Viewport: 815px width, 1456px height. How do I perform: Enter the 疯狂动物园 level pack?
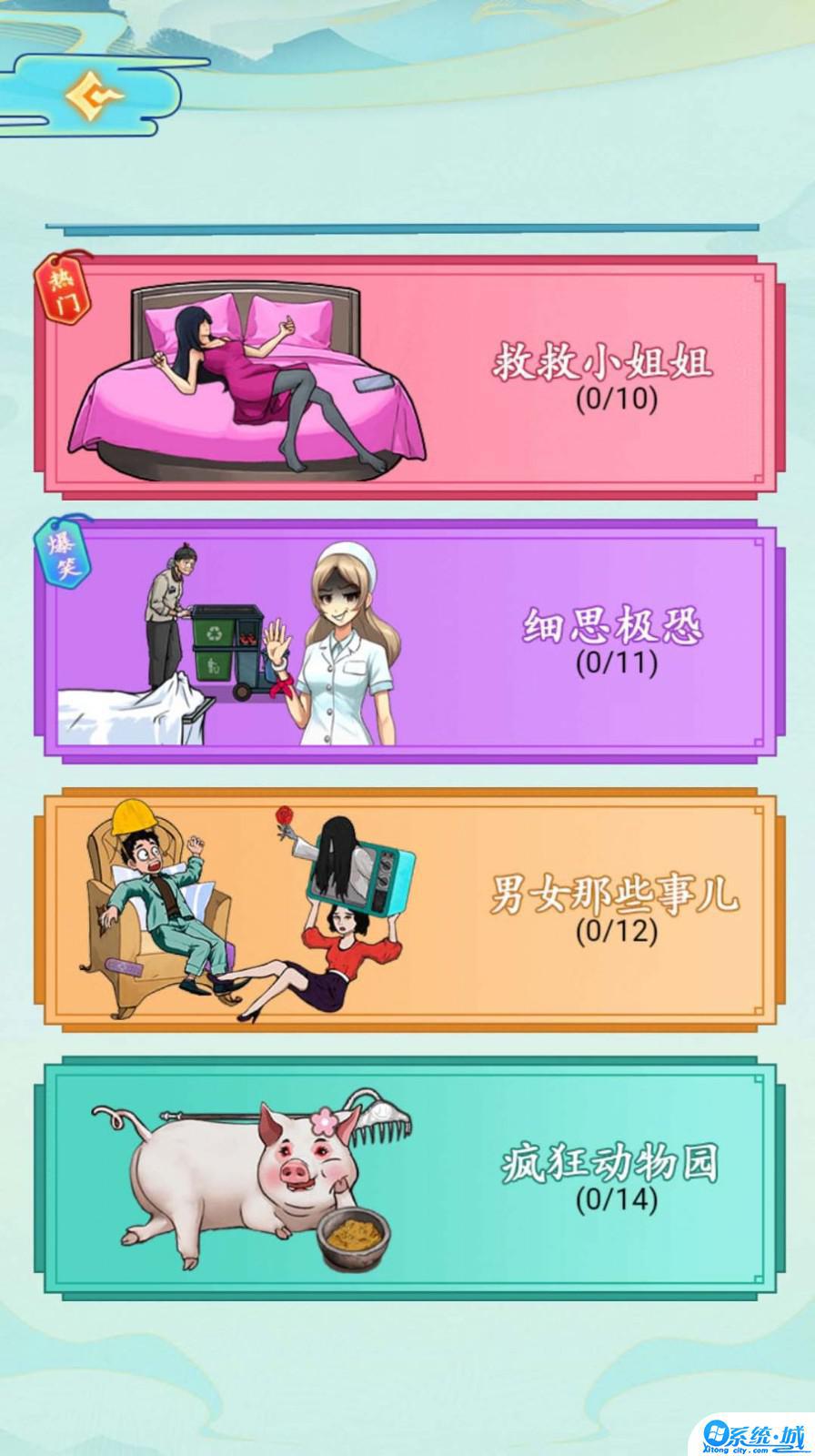(407, 1176)
